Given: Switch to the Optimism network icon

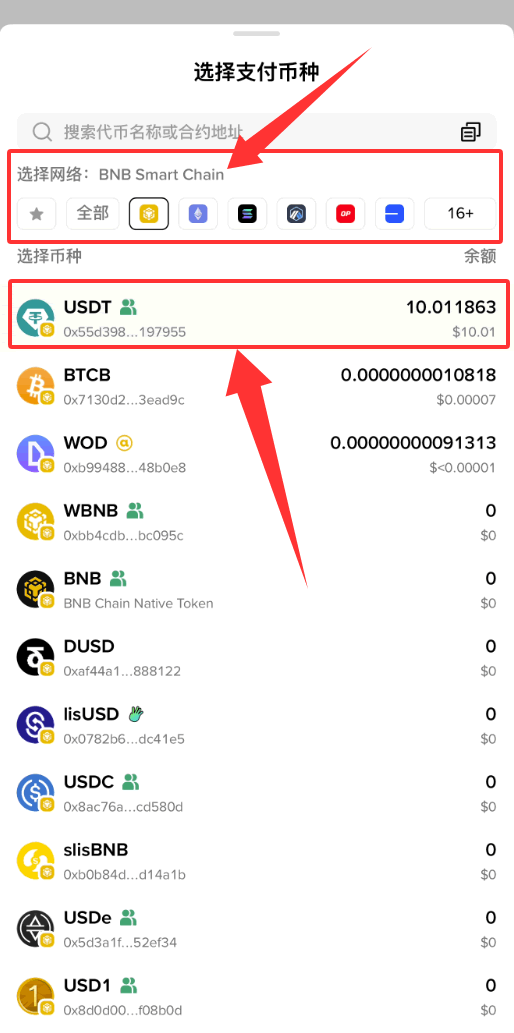Looking at the screenshot, I should tap(345, 213).
